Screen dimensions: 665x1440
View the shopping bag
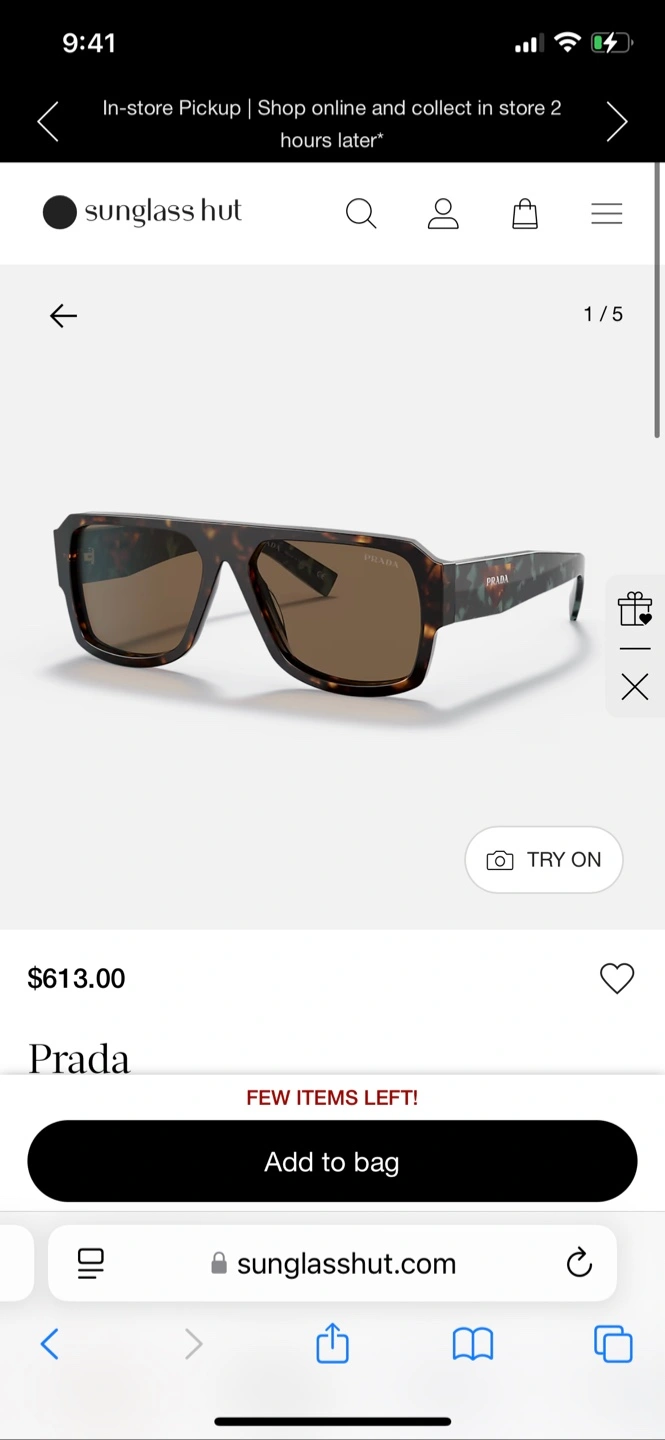525,213
